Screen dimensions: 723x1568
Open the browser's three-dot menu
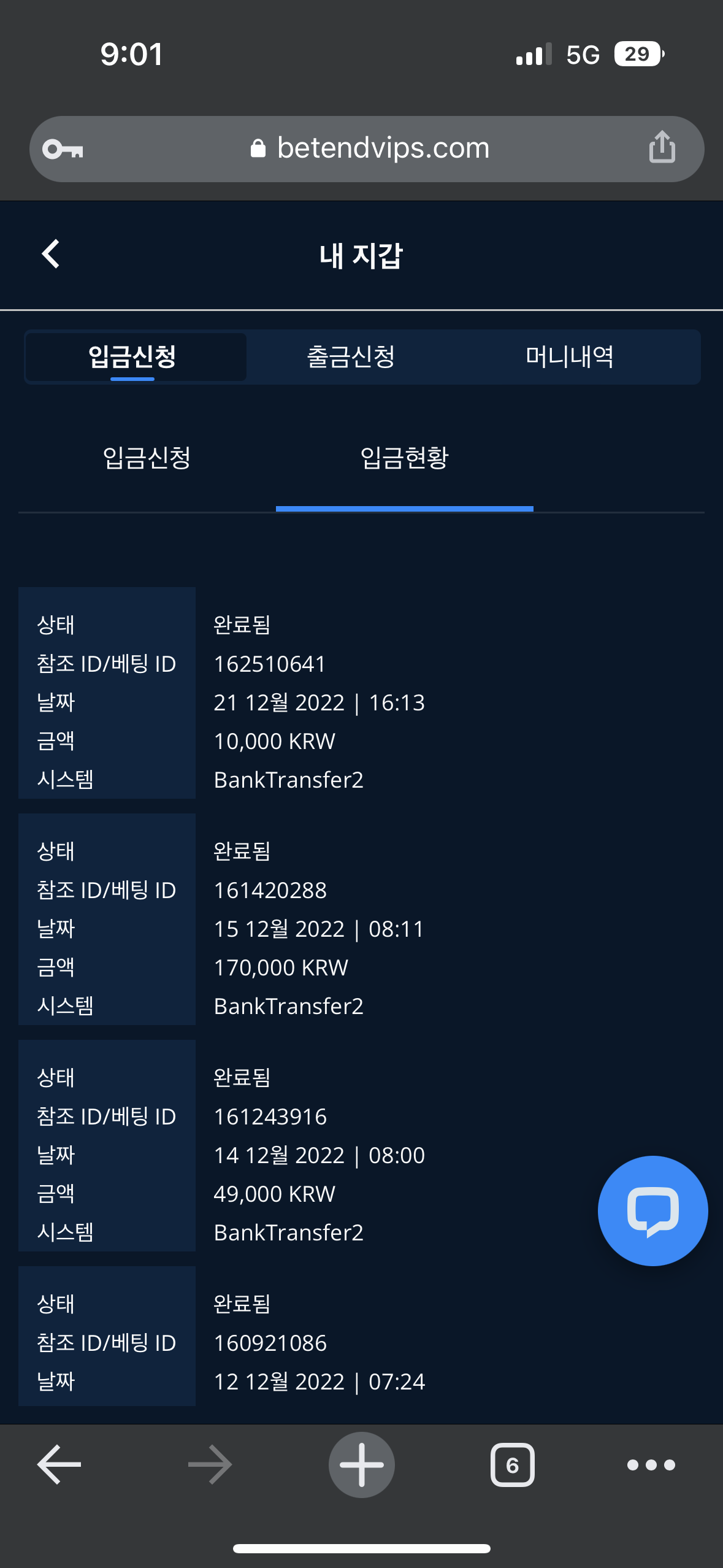coord(651,1465)
